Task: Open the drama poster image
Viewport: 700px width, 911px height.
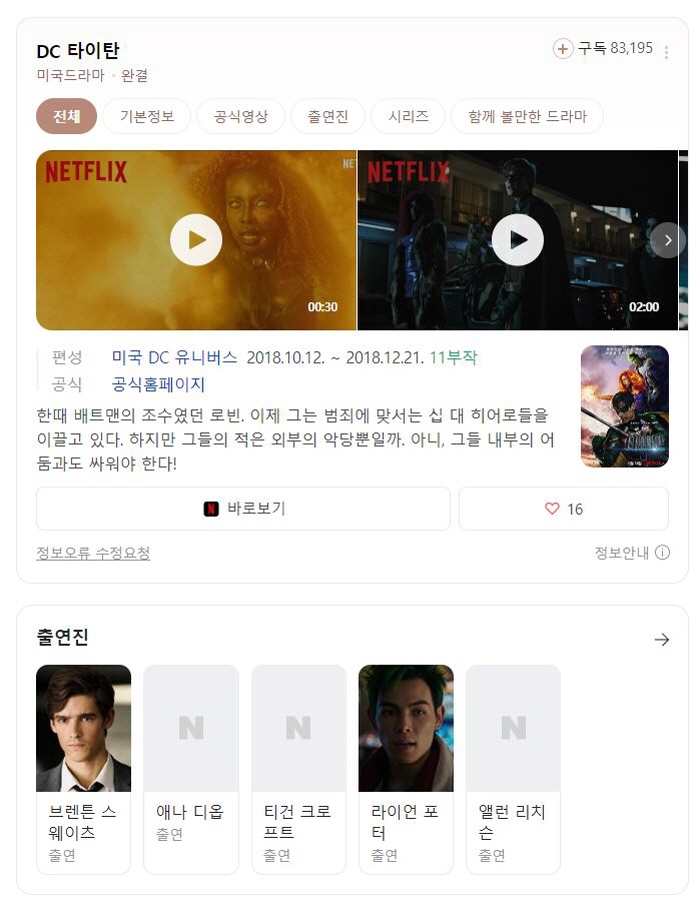Action: click(x=624, y=406)
